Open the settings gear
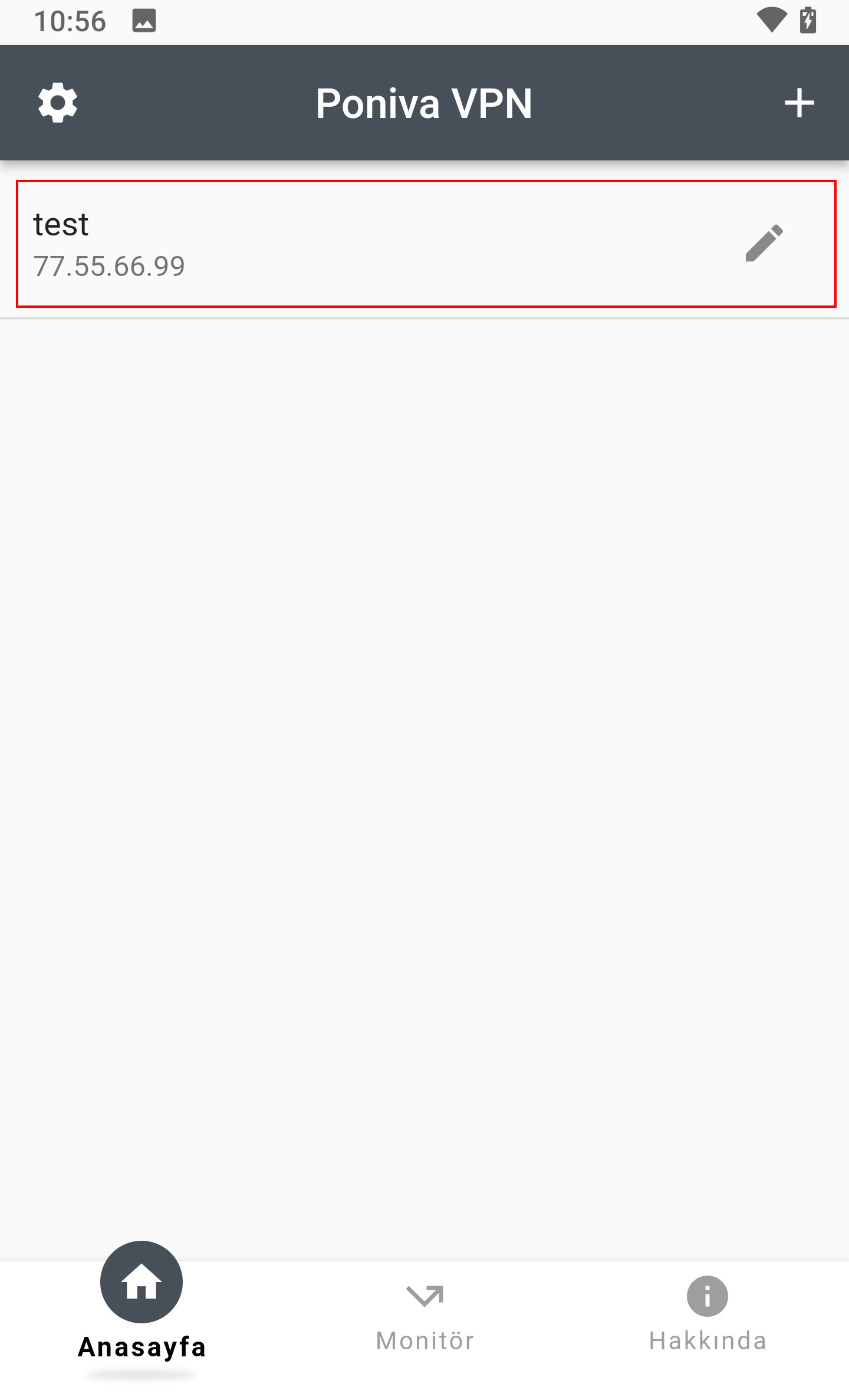This screenshot has width=849, height=1400. click(x=58, y=103)
